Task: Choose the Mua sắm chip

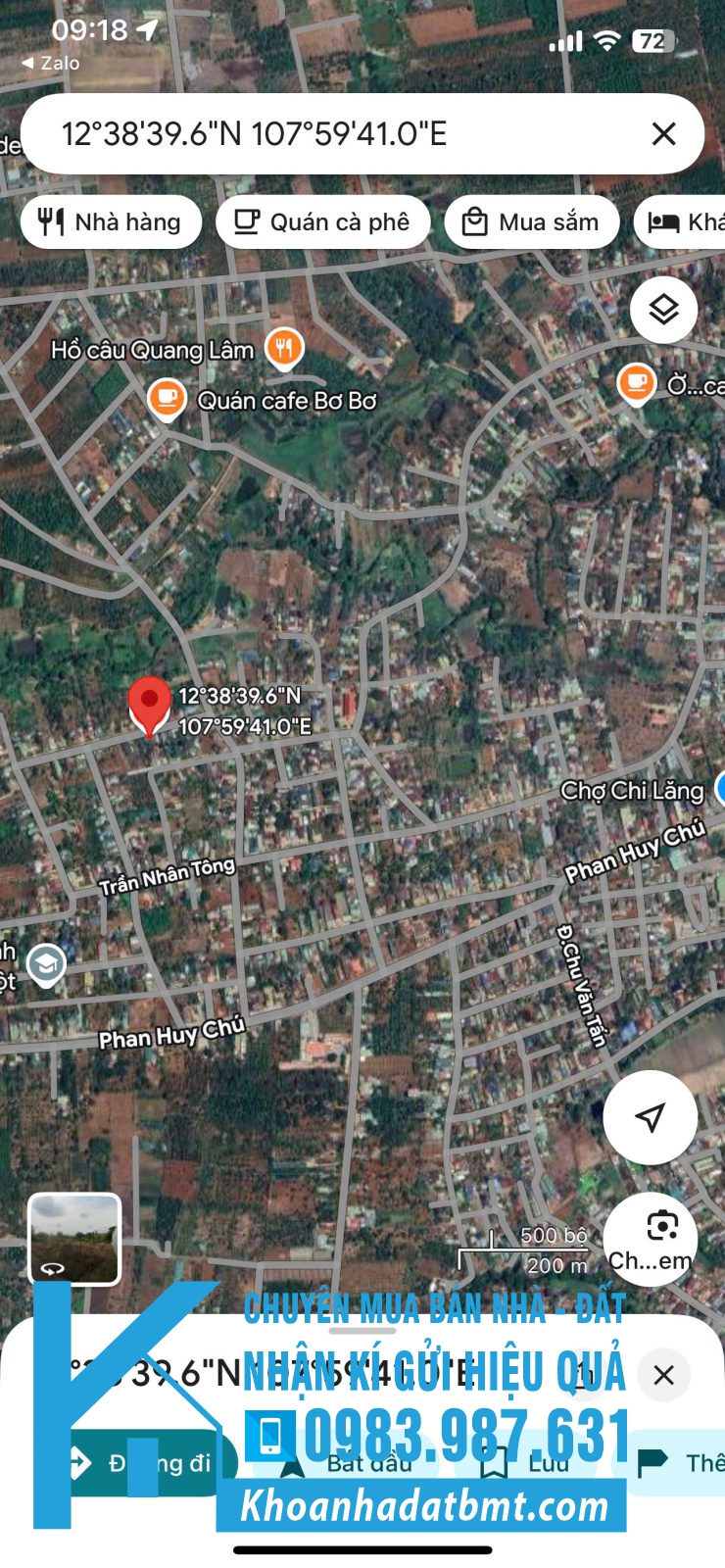Action: point(532,222)
